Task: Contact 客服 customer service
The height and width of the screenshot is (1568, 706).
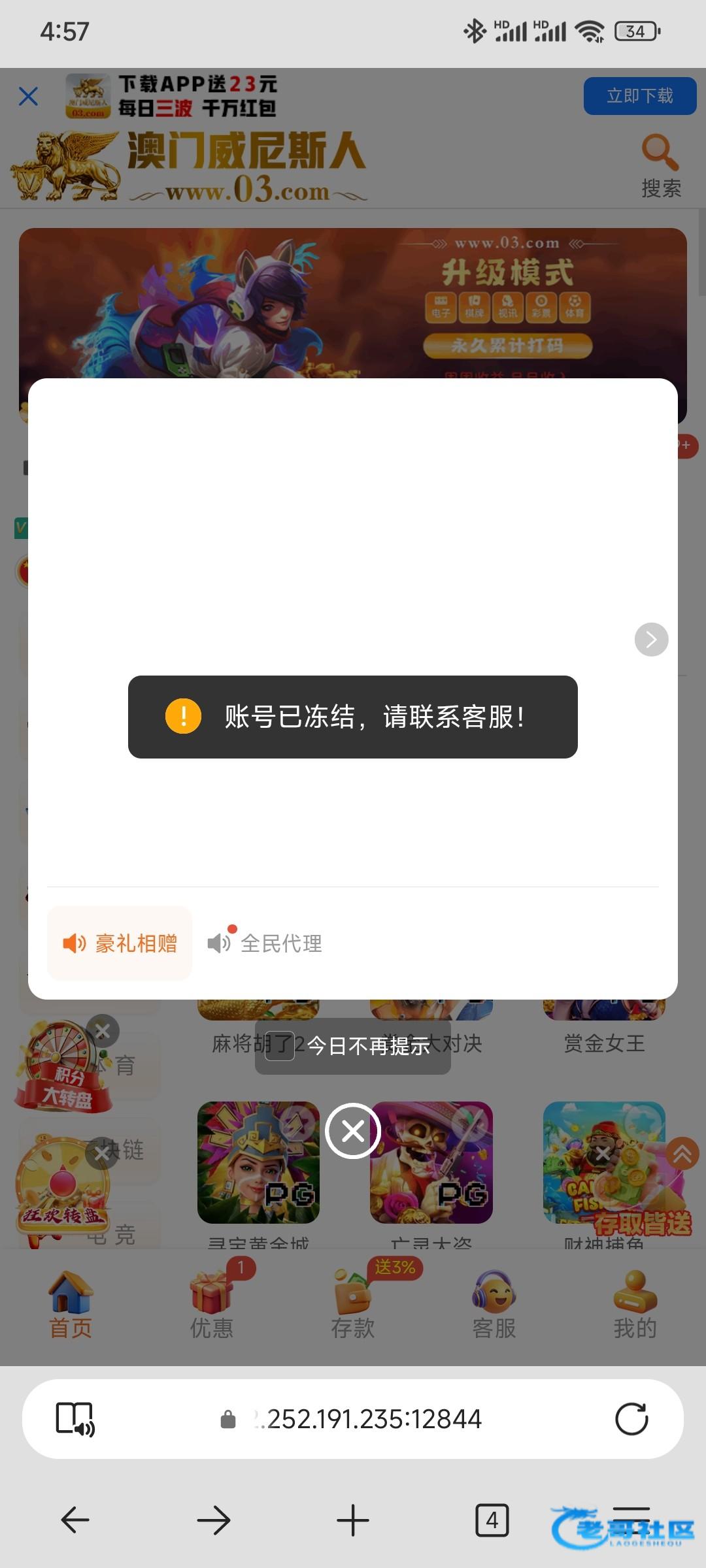Action: click(494, 1303)
